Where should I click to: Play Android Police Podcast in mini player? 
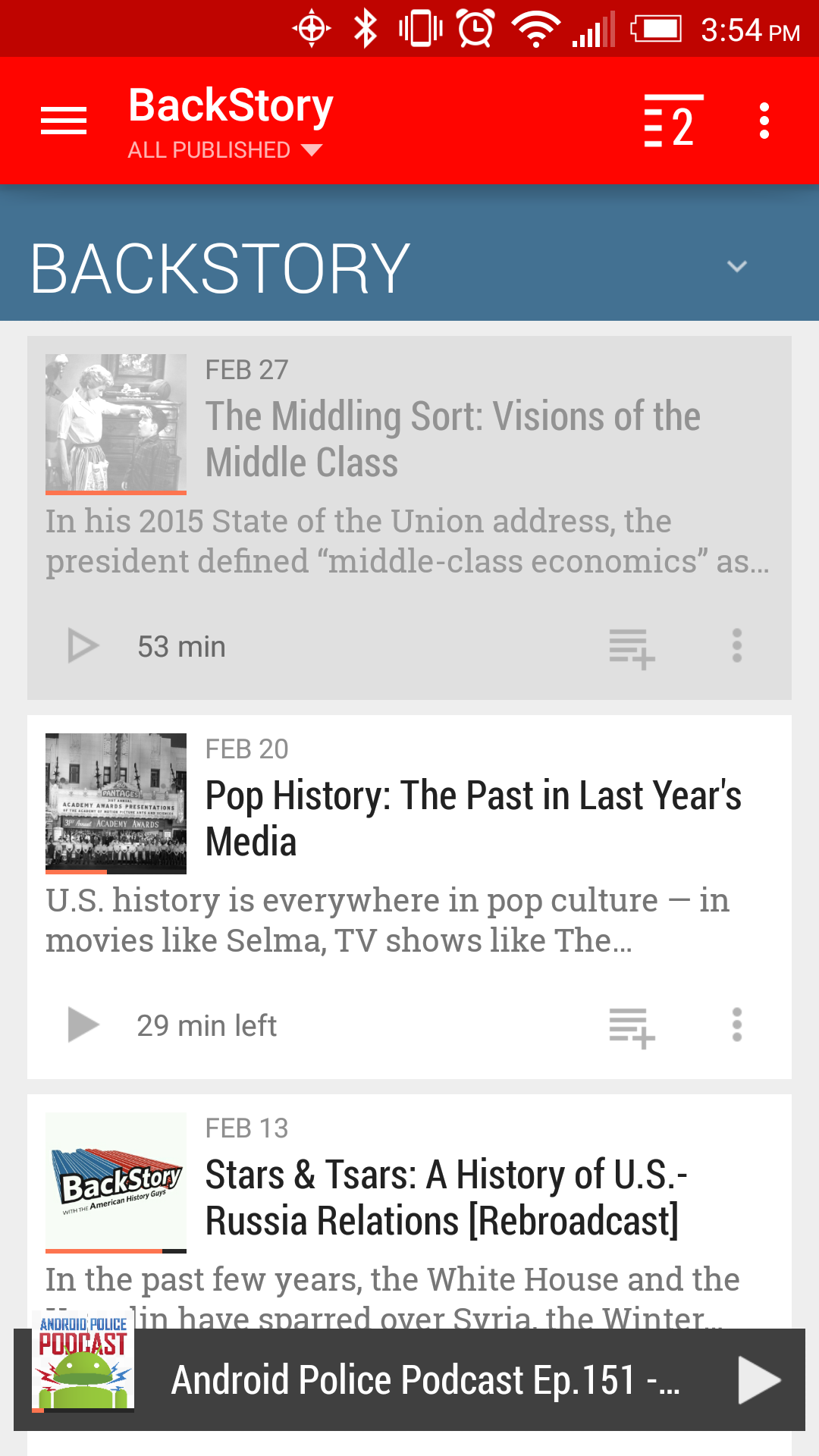[x=759, y=1380]
